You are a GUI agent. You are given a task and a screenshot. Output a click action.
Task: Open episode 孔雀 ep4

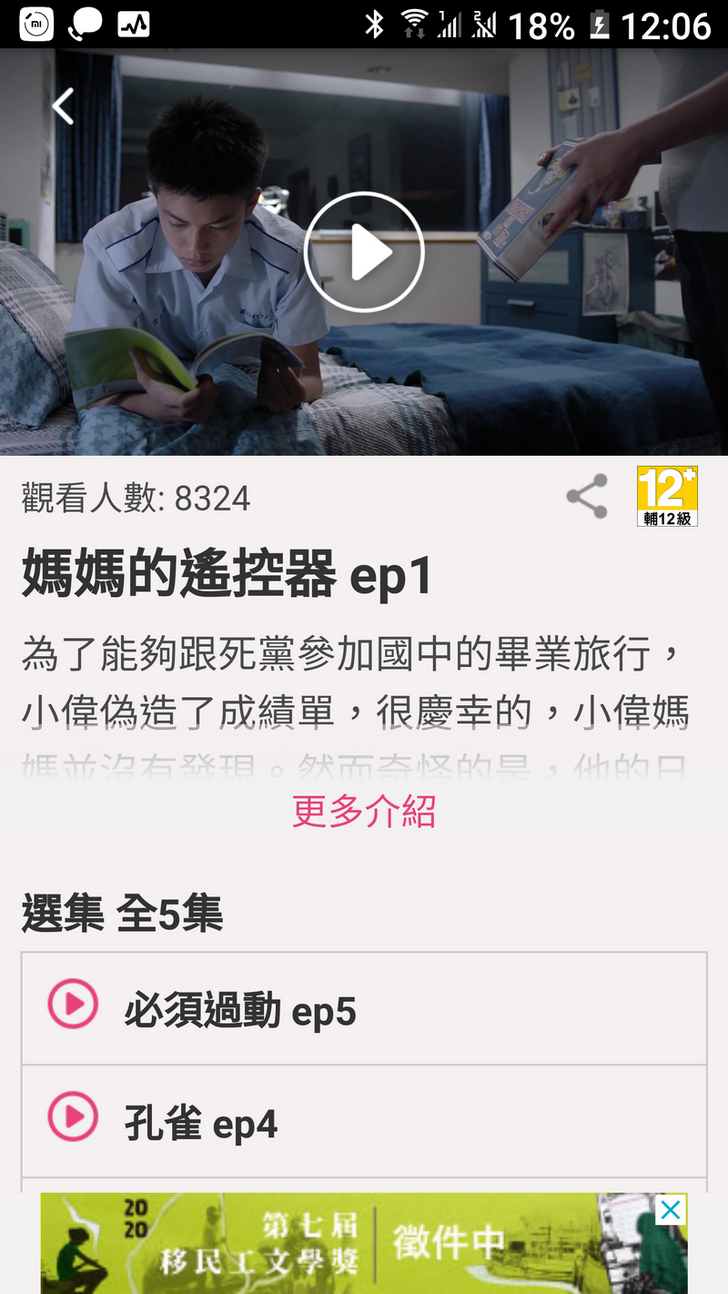coord(364,1123)
